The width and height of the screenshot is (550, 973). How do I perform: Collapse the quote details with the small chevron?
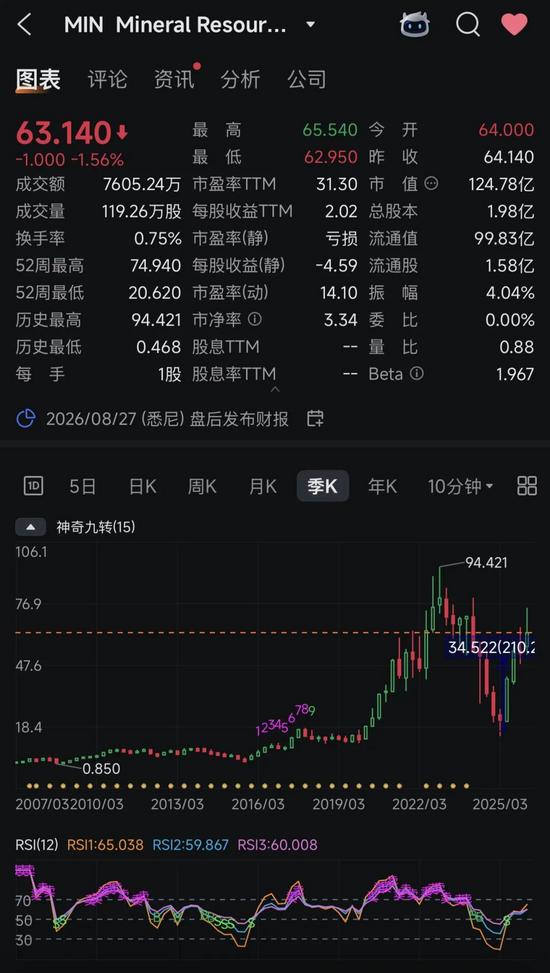[x=275, y=390]
